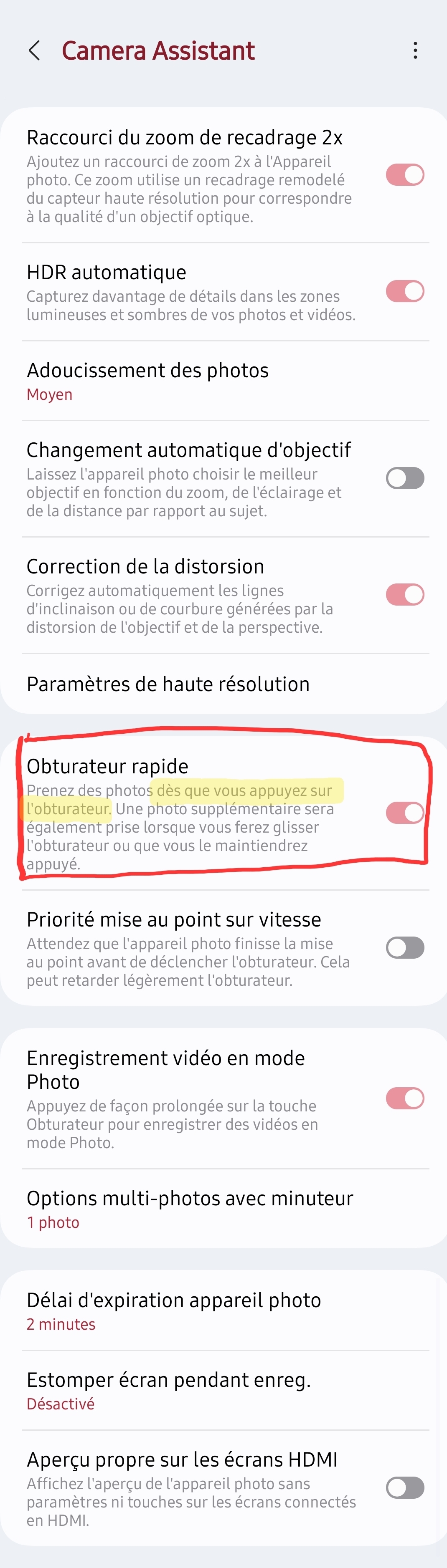
Task: Enable Priorité mise au point sur vitesse
Action: click(x=404, y=947)
